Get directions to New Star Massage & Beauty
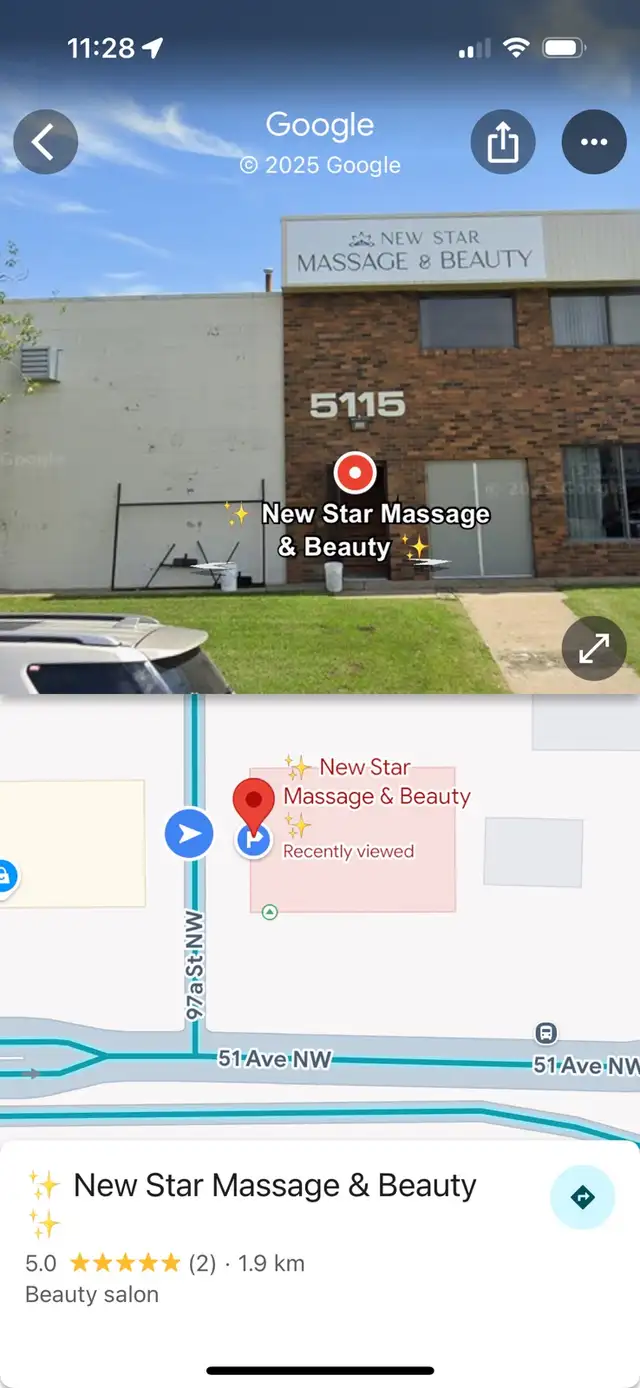Viewport: 640px width, 1388px height. point(582,1197)
